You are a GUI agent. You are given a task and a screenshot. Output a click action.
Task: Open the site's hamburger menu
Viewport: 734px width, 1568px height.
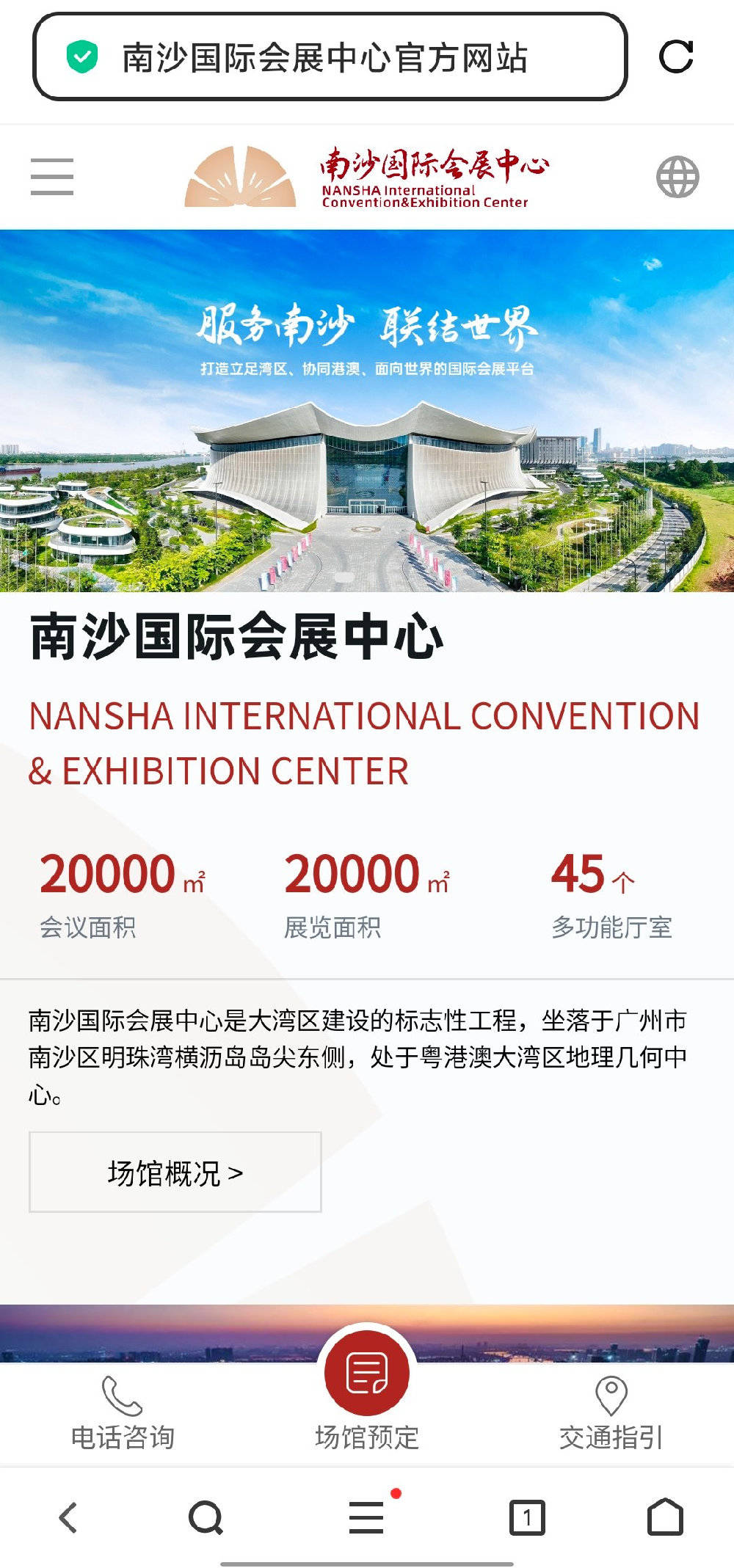coord(52,177)
